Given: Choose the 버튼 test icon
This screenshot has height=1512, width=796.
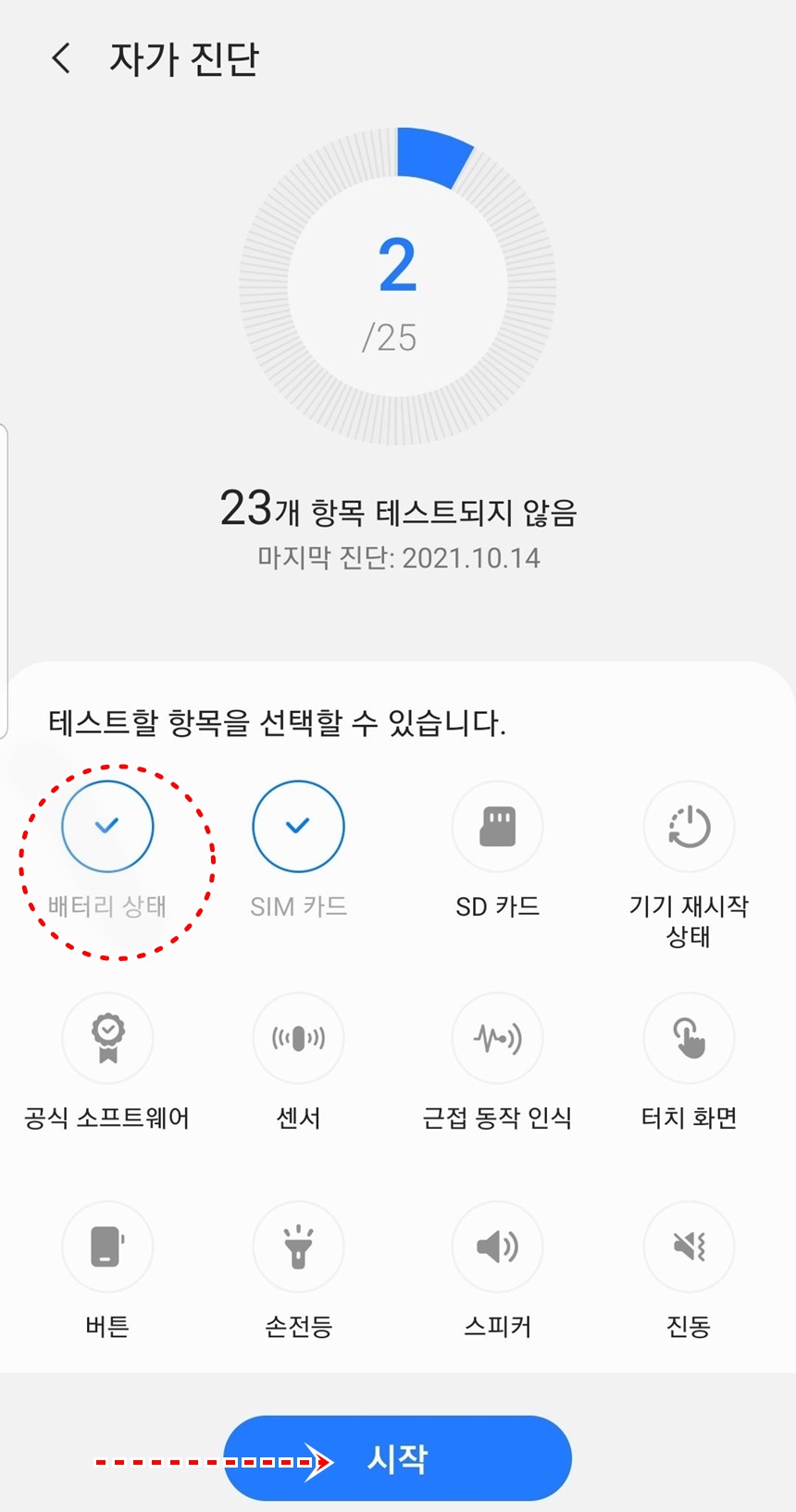Looking at the screenshot, I should click(x=107, y=1247).
